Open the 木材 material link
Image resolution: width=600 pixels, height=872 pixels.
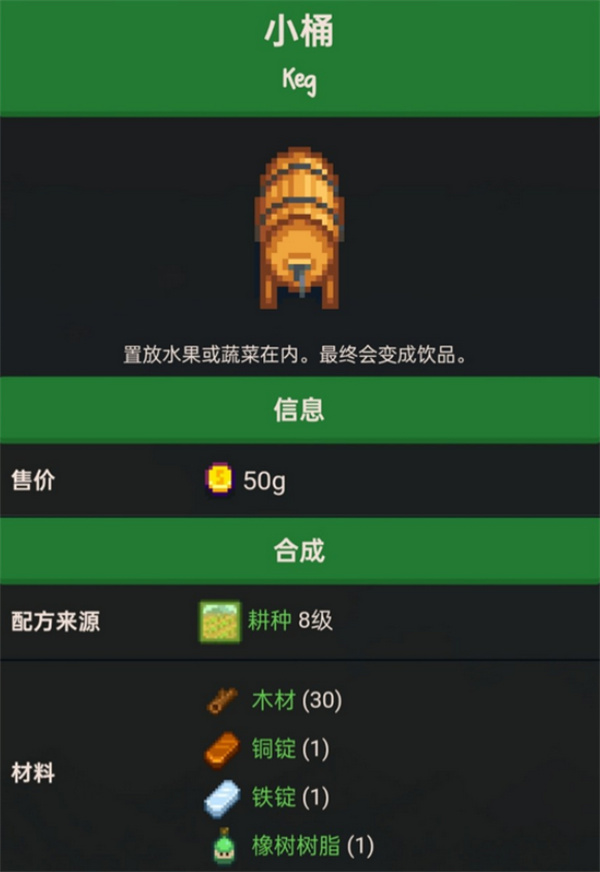273,701
